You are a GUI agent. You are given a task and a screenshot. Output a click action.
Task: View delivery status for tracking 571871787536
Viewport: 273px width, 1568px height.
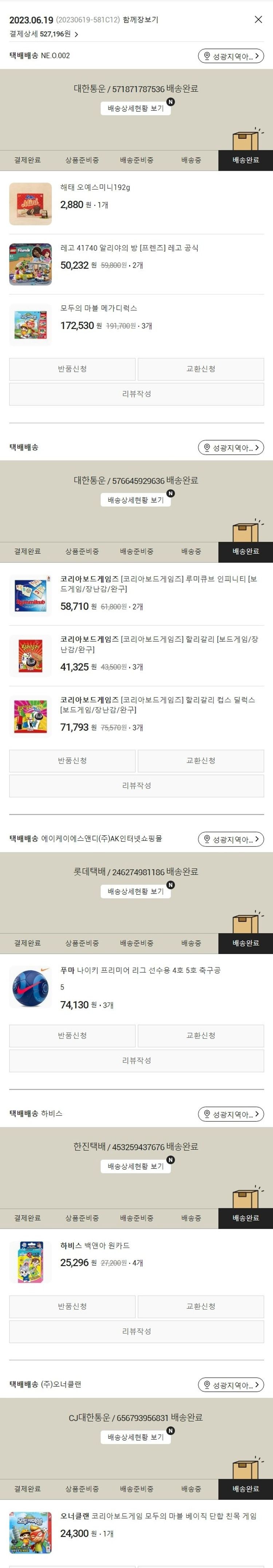(135, 109)
